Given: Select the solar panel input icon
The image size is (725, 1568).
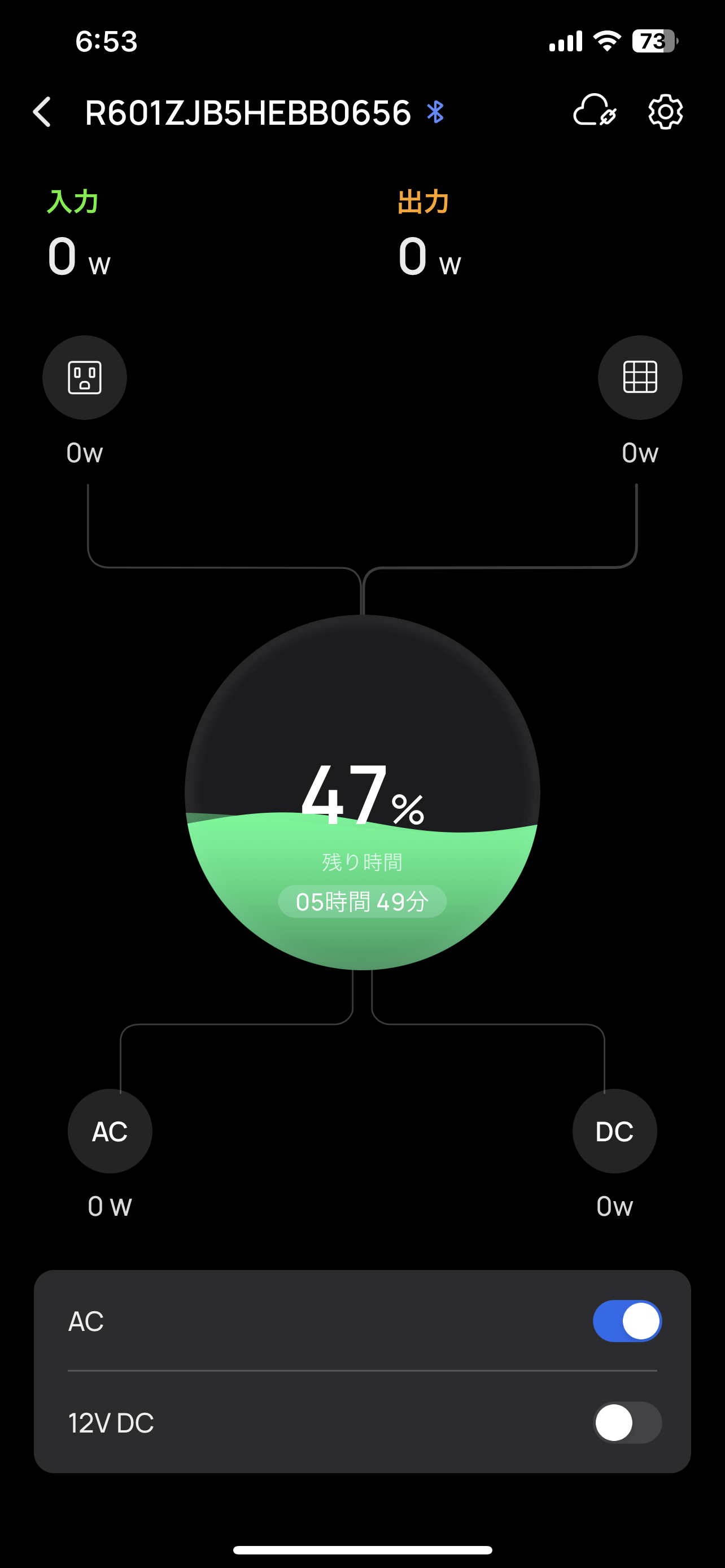Looking at the screenshot, I should [640, 377].
